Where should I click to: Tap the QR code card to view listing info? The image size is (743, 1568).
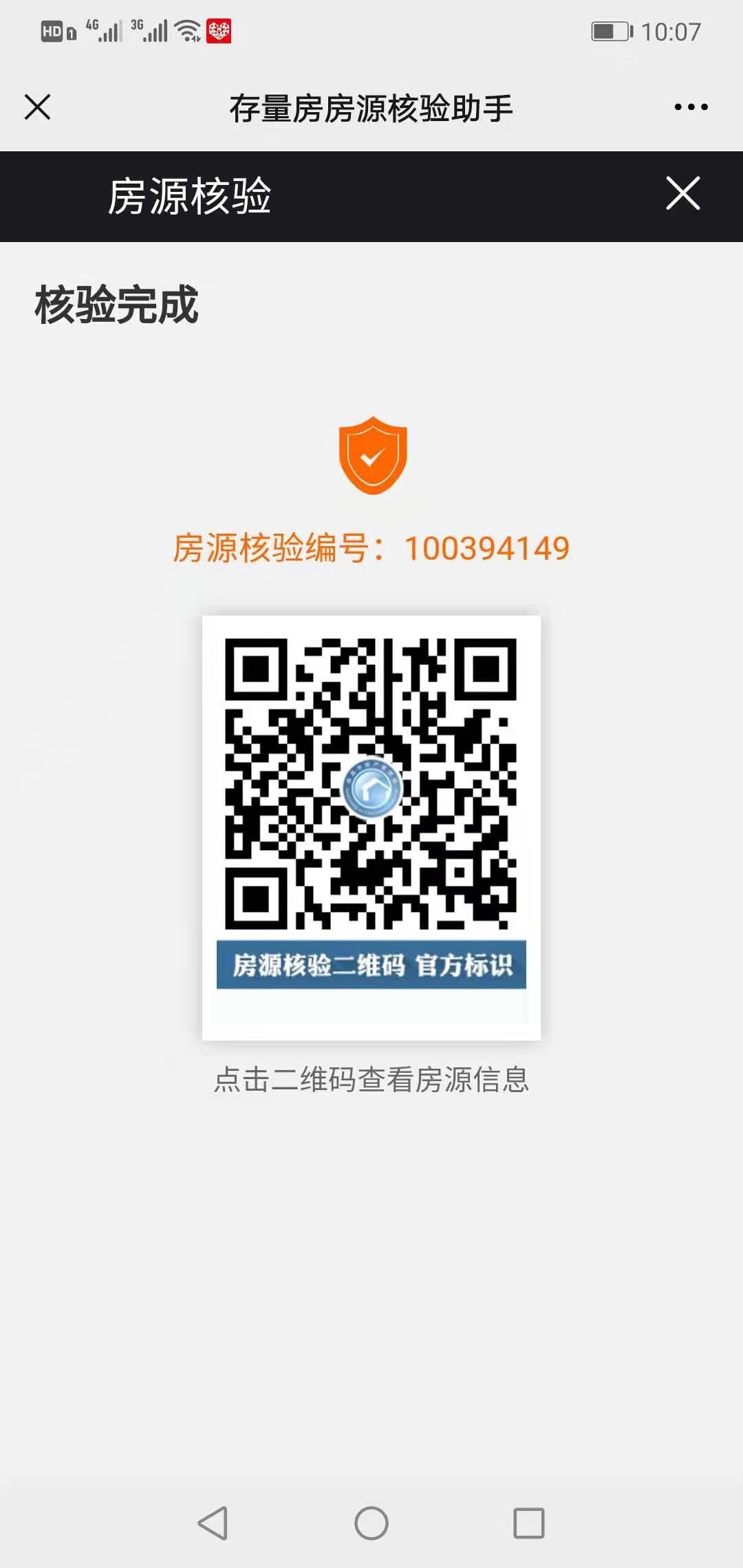pyautogui.click(x=371, y=827)
